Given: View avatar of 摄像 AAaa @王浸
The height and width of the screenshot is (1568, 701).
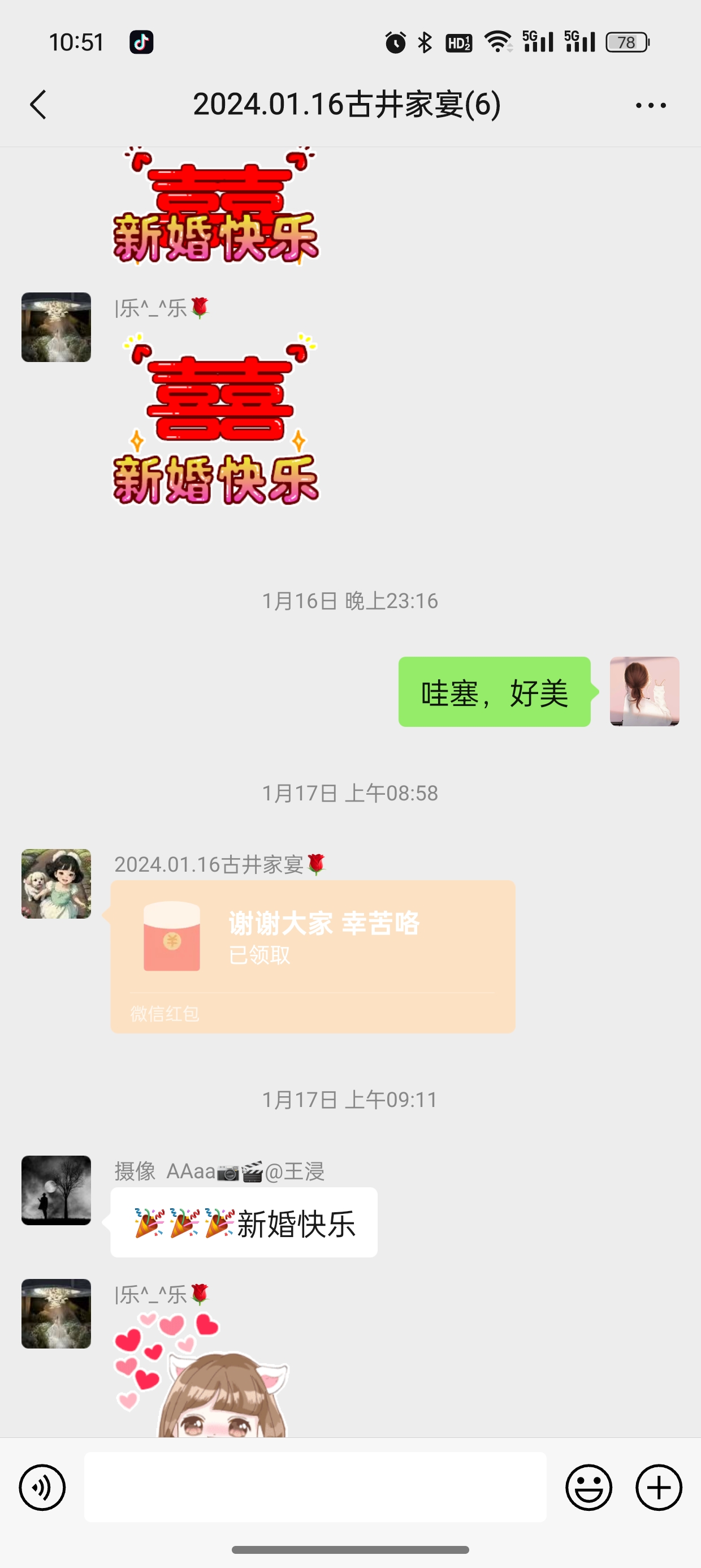Looking at the screenshot, I should pos(56,1190).
